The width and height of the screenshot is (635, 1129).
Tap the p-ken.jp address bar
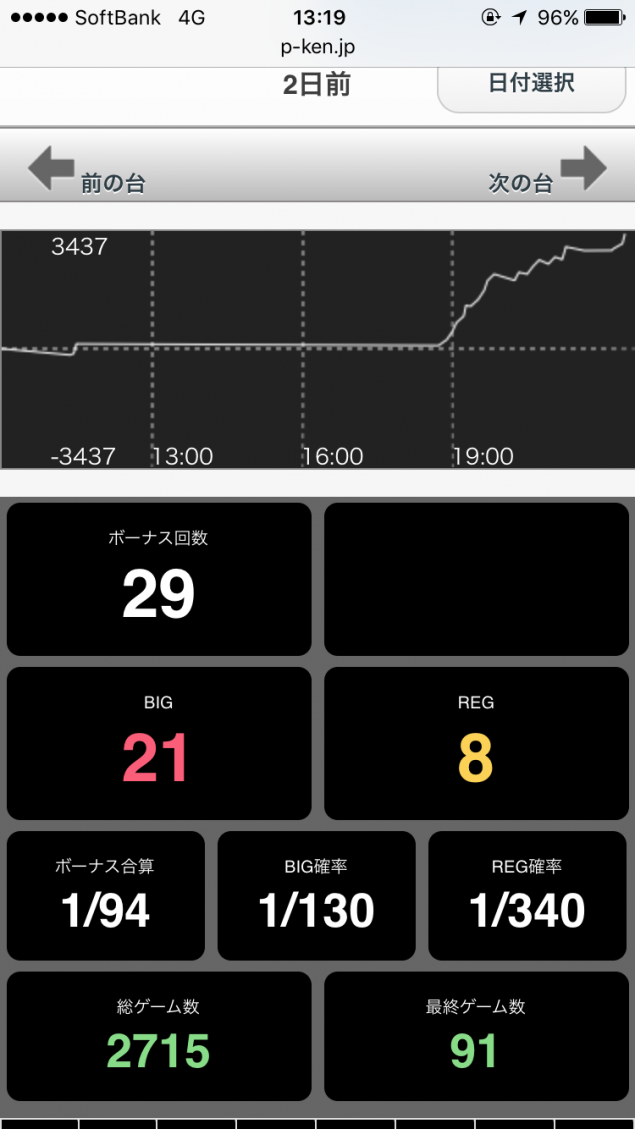[318, 46]
